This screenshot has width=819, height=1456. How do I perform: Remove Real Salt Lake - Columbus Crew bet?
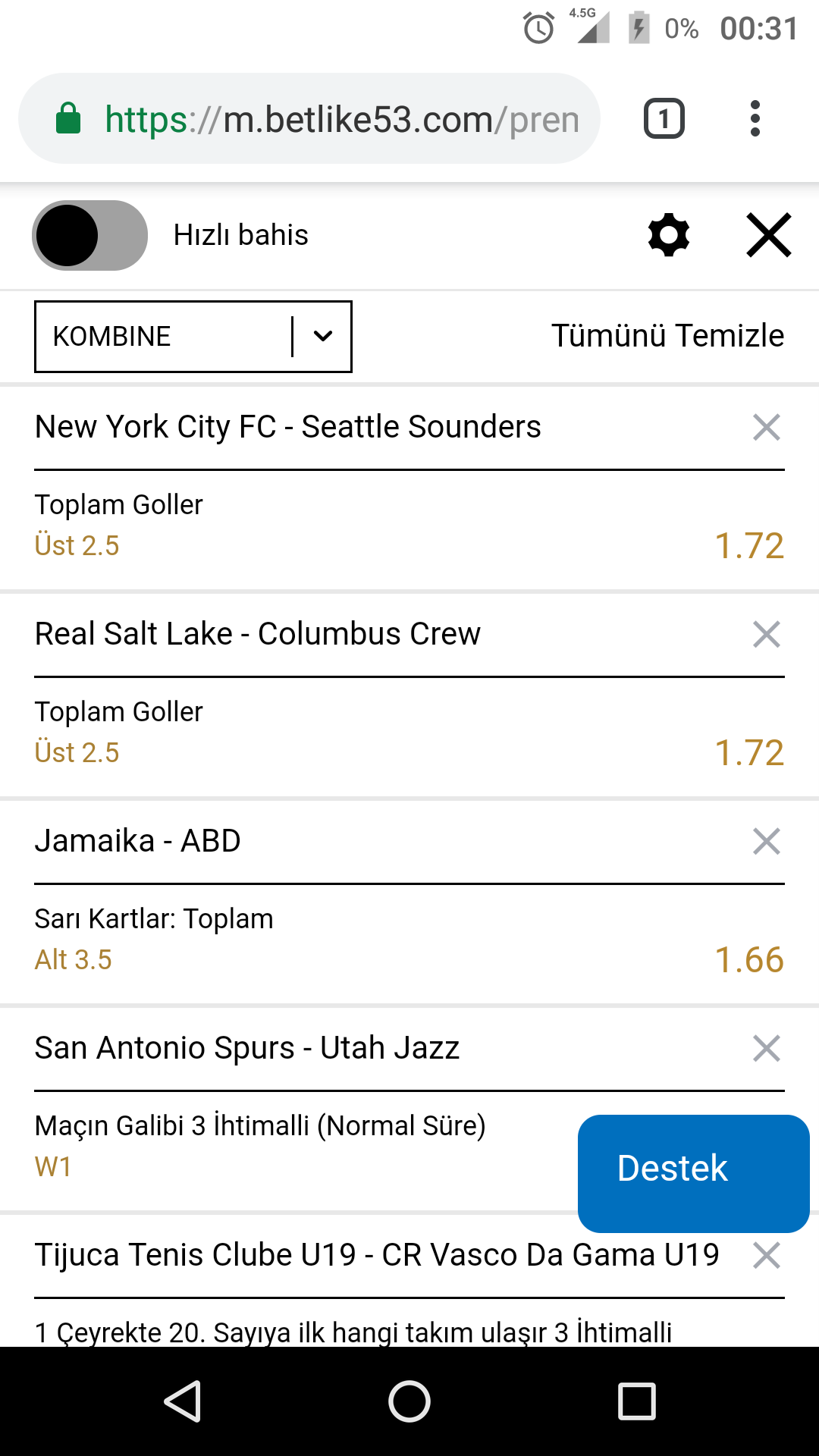point(767,634)
